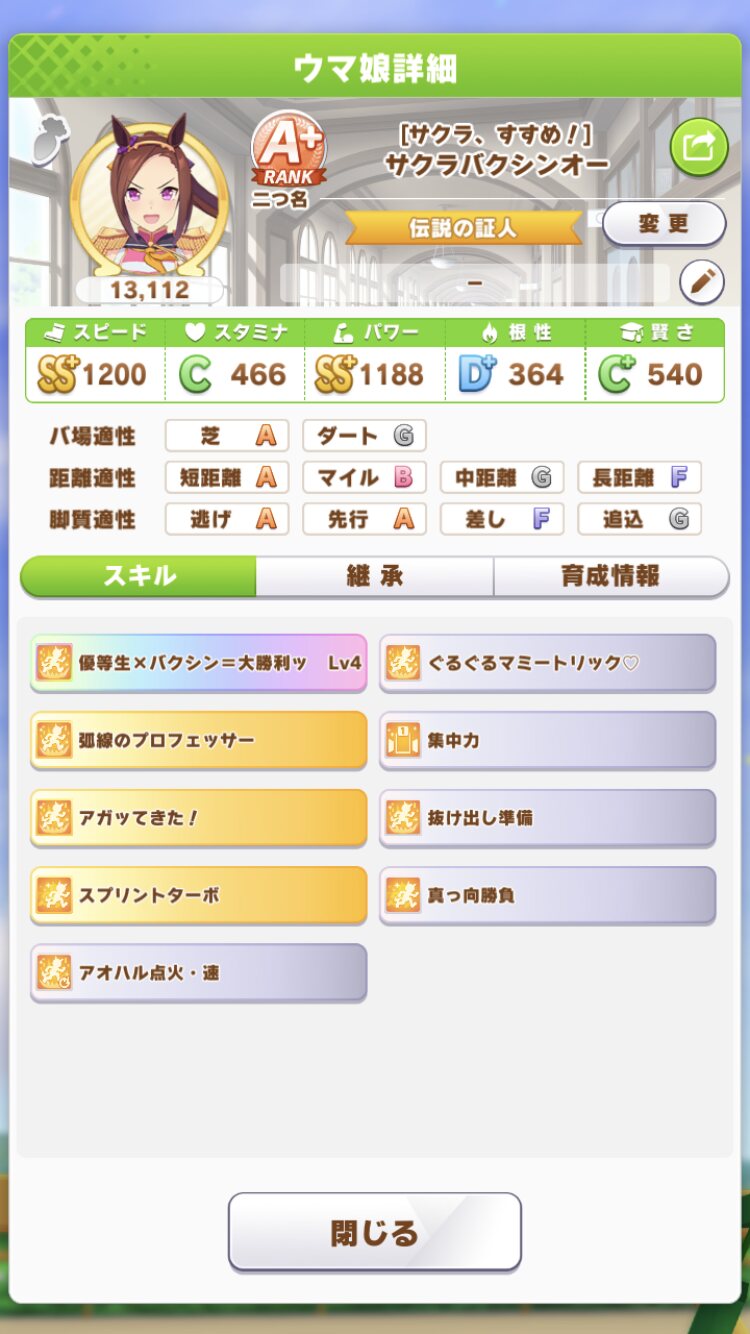Image resolution: width=750 pixels, height=1334 pixels.
Task: Open the 集中力 skill details
Action: point(547,740)
